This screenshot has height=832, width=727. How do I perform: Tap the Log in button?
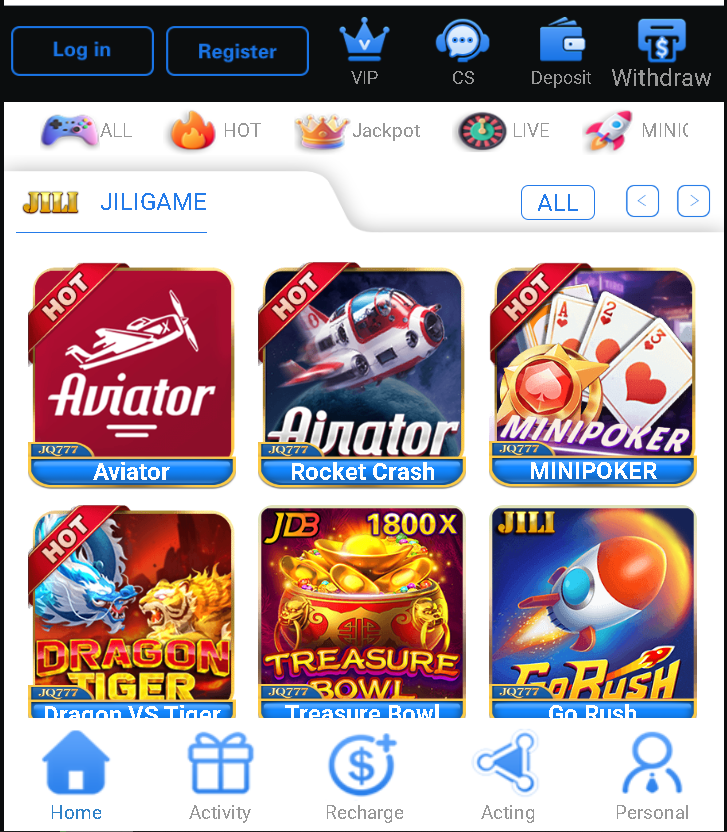(x=82, y=50)
